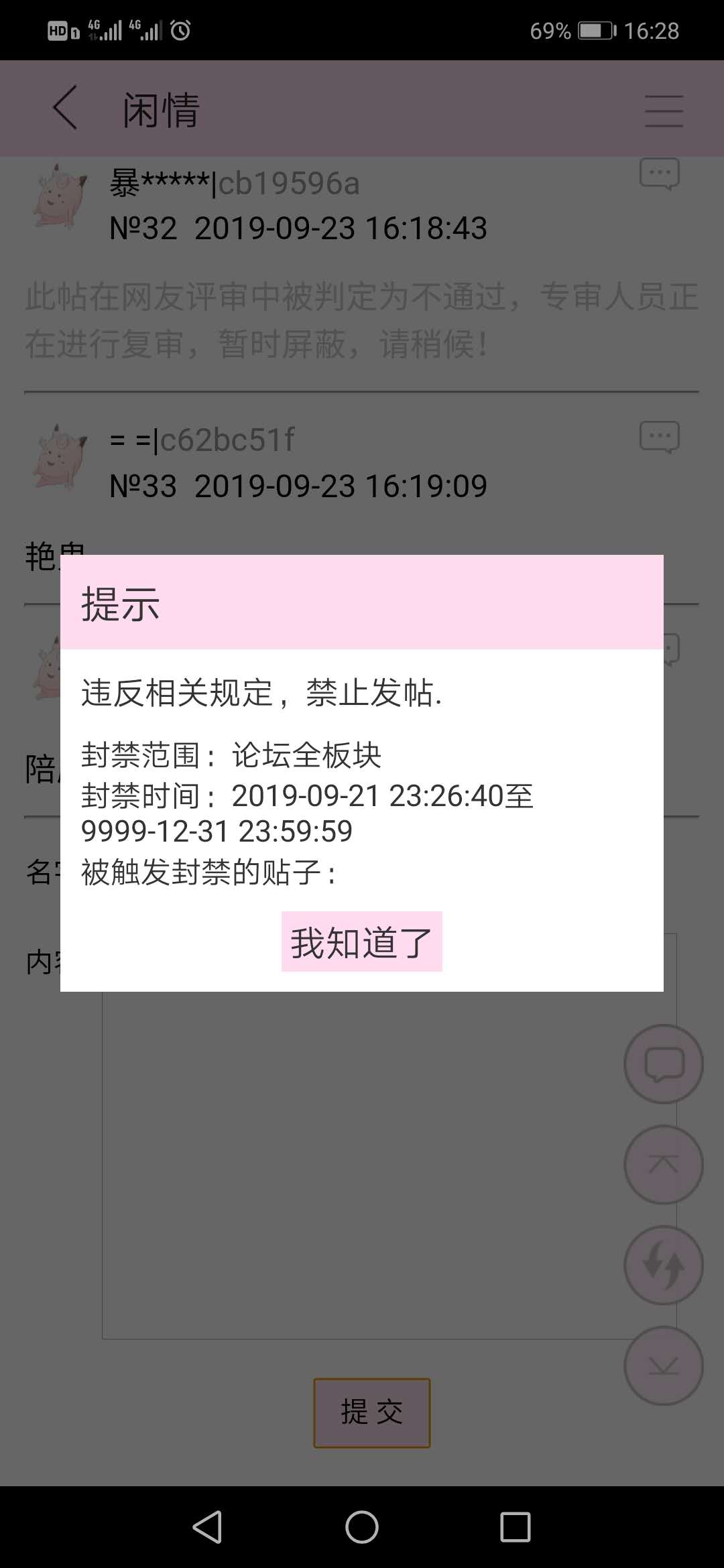Open the hamburger menu in header

point(663,111)
